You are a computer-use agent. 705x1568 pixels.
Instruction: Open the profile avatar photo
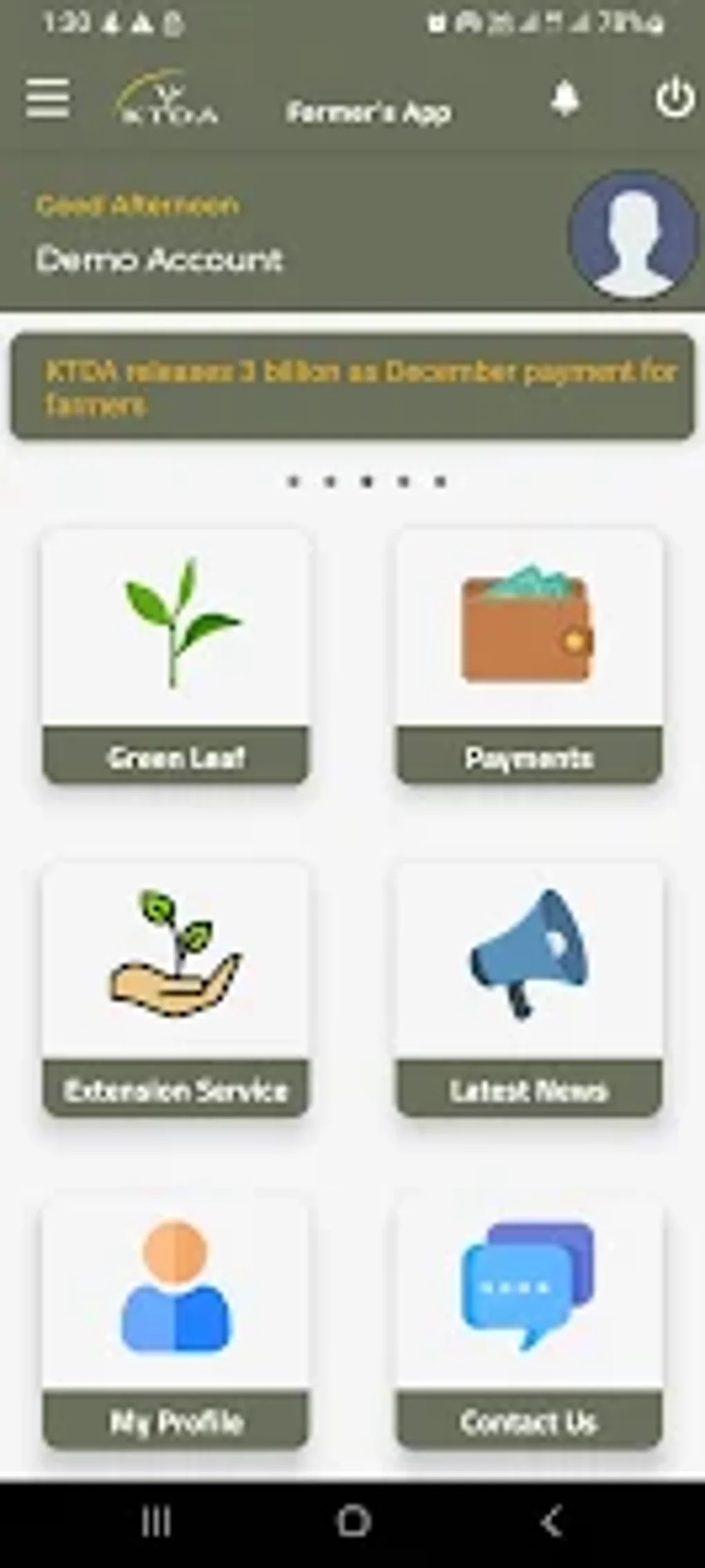tap(628, 238)
